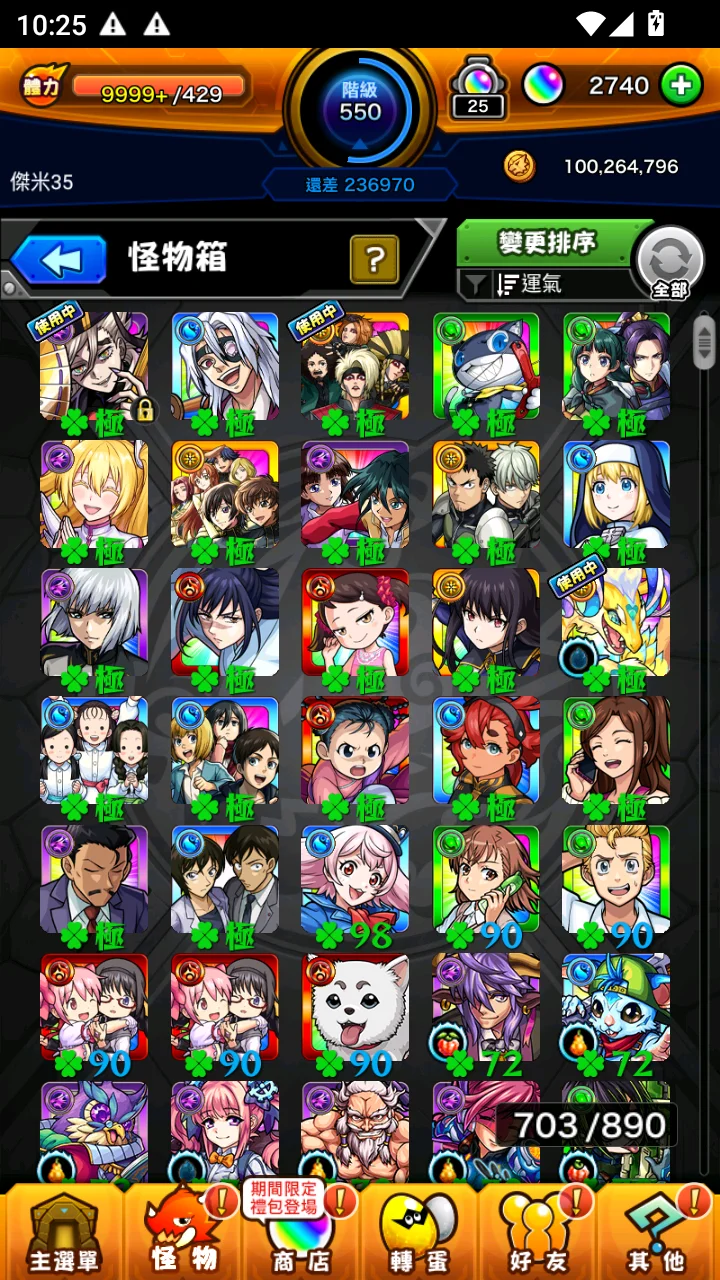
Task: Go back with the blue arrow button
Action: click(60, 260)
